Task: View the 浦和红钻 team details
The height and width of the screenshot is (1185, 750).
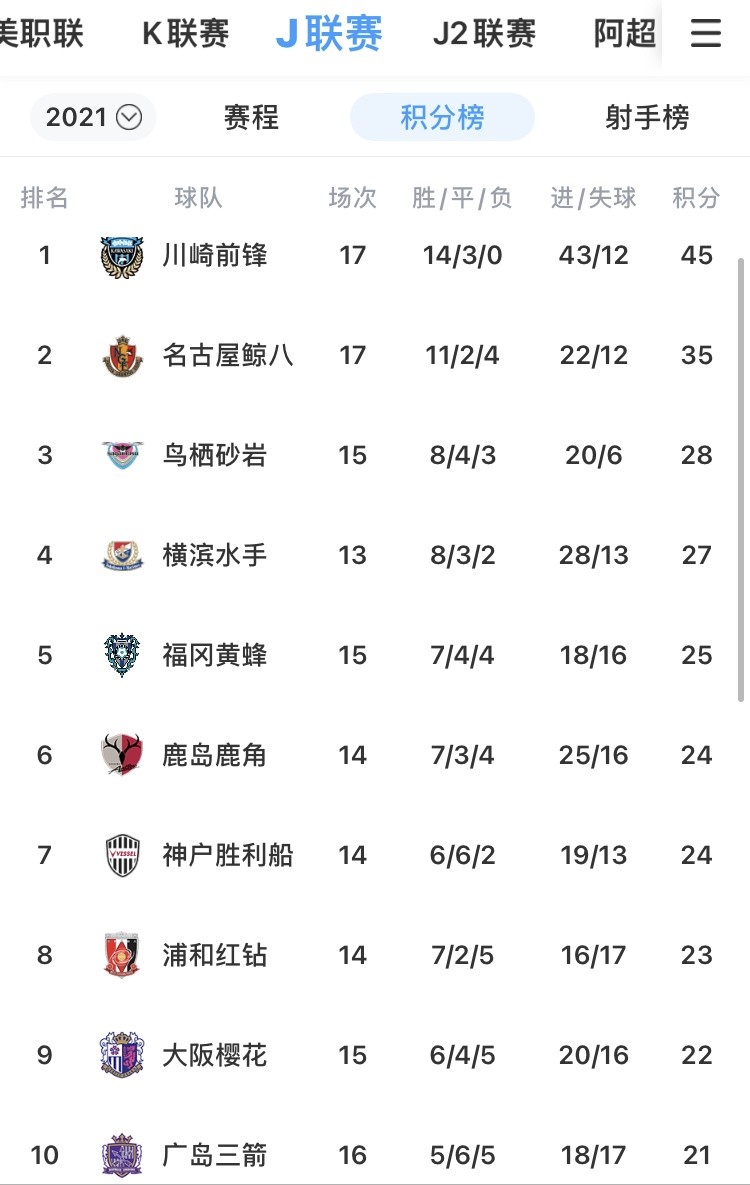Action: click(215, 956)
